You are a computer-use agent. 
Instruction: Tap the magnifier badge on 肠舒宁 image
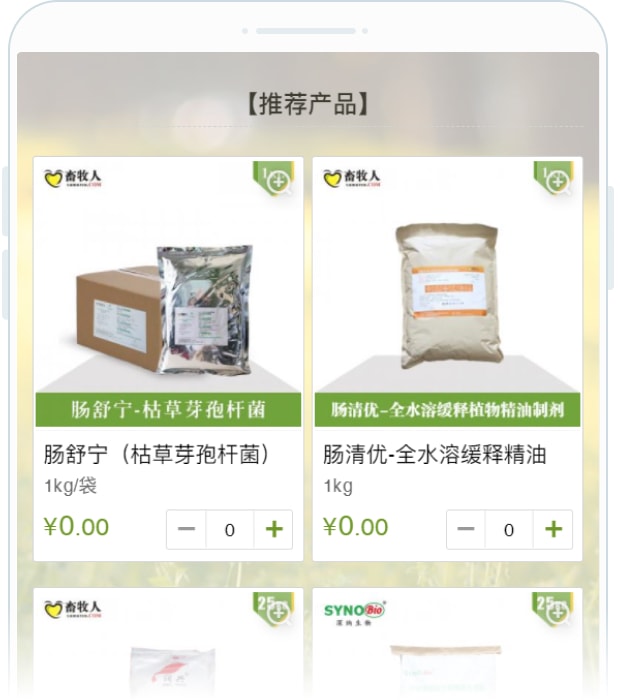pyautogui.click(x=276, y=180)
